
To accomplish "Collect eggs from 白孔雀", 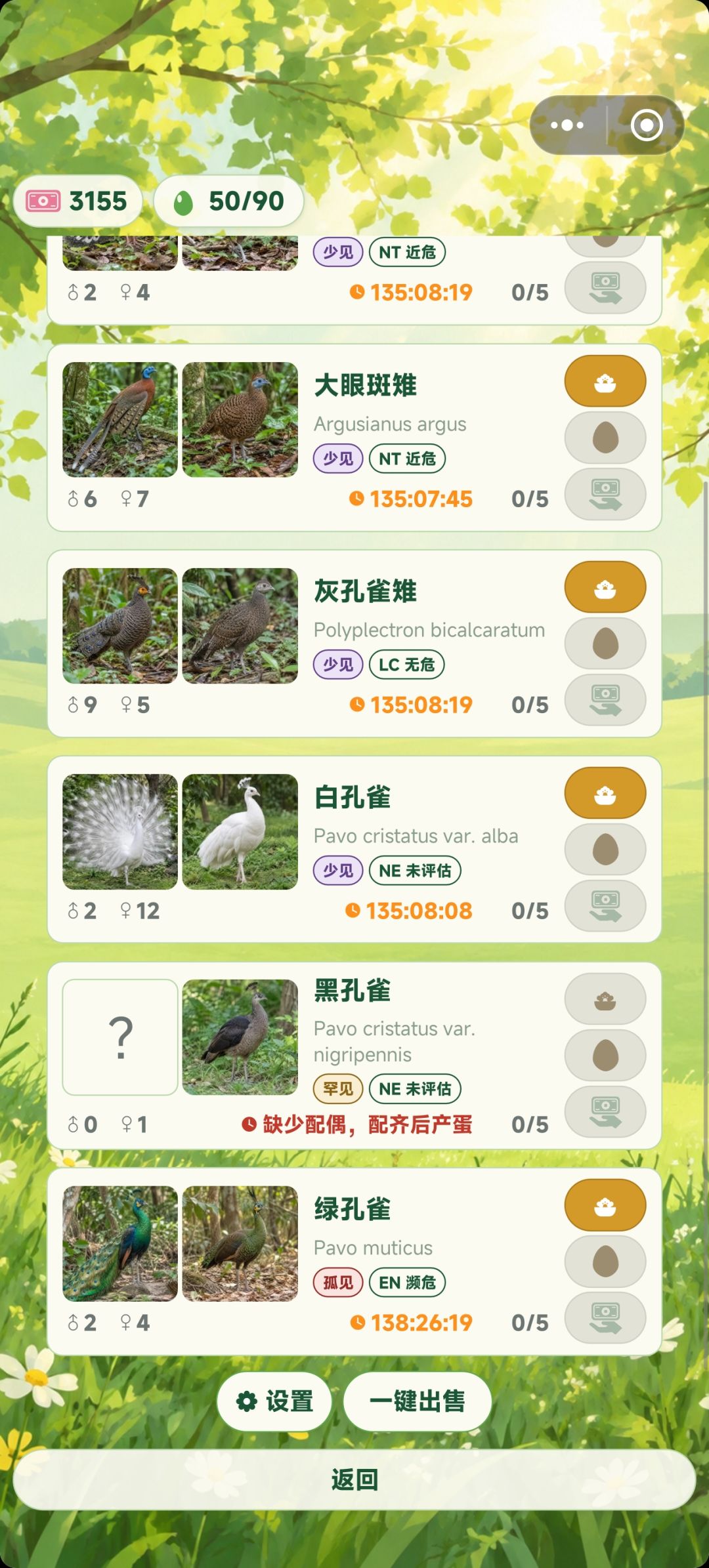I will [x=605, y=850].
